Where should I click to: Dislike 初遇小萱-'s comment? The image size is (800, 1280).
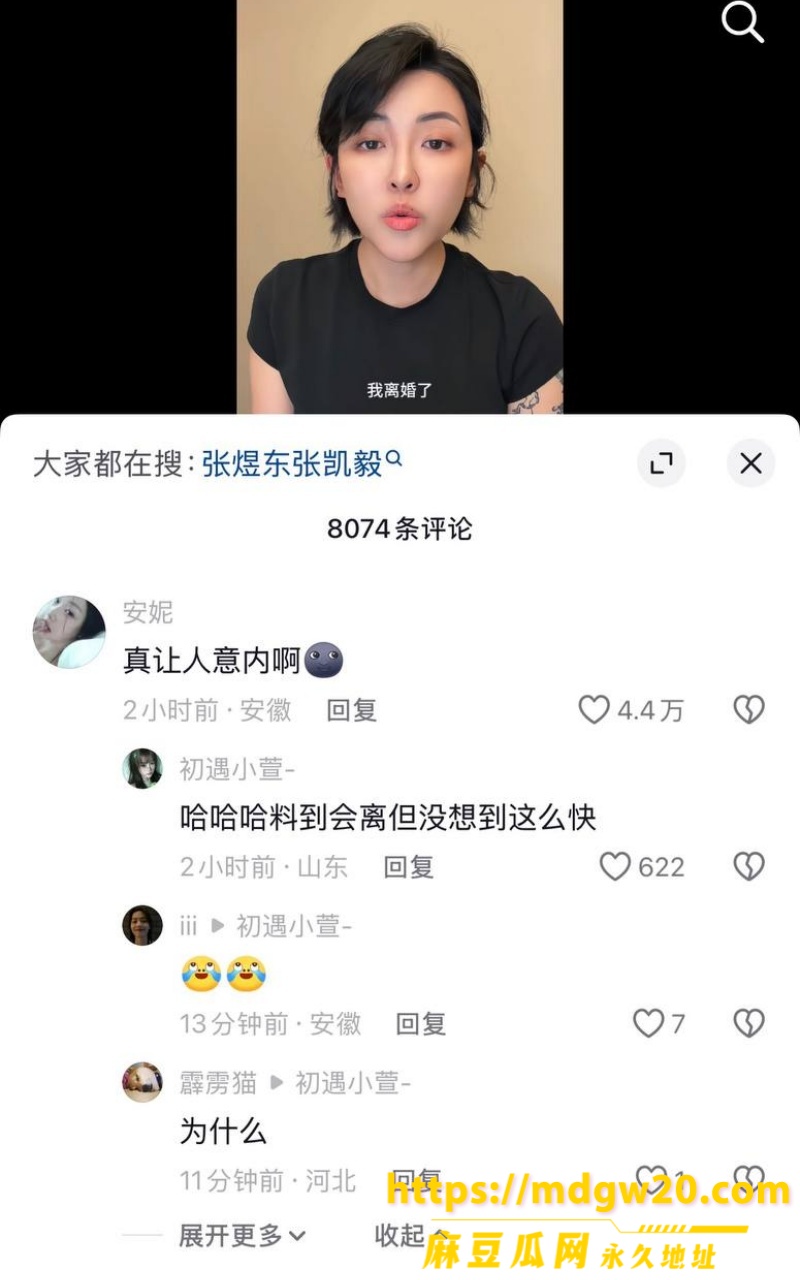(x=749, y=867)
